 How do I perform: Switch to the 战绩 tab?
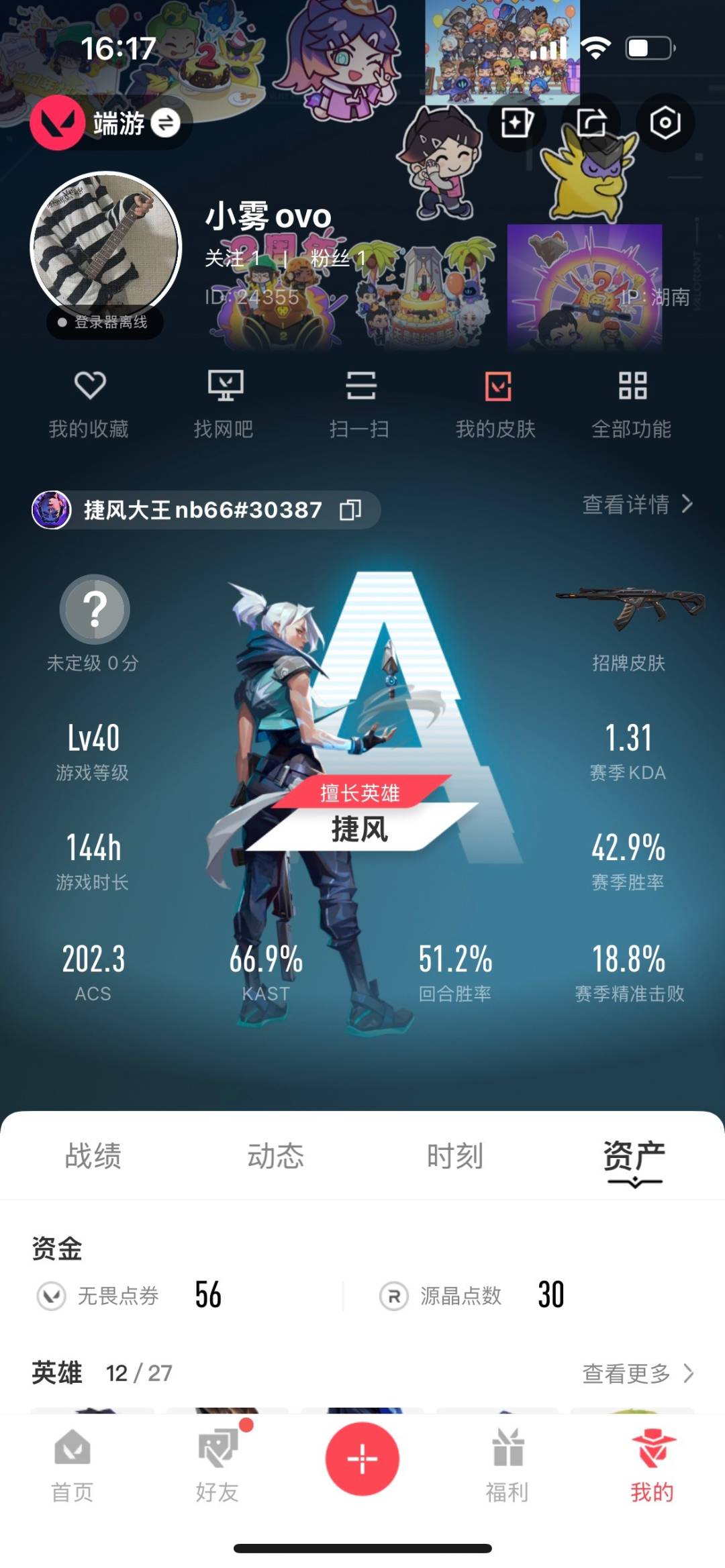point(93,1156)
